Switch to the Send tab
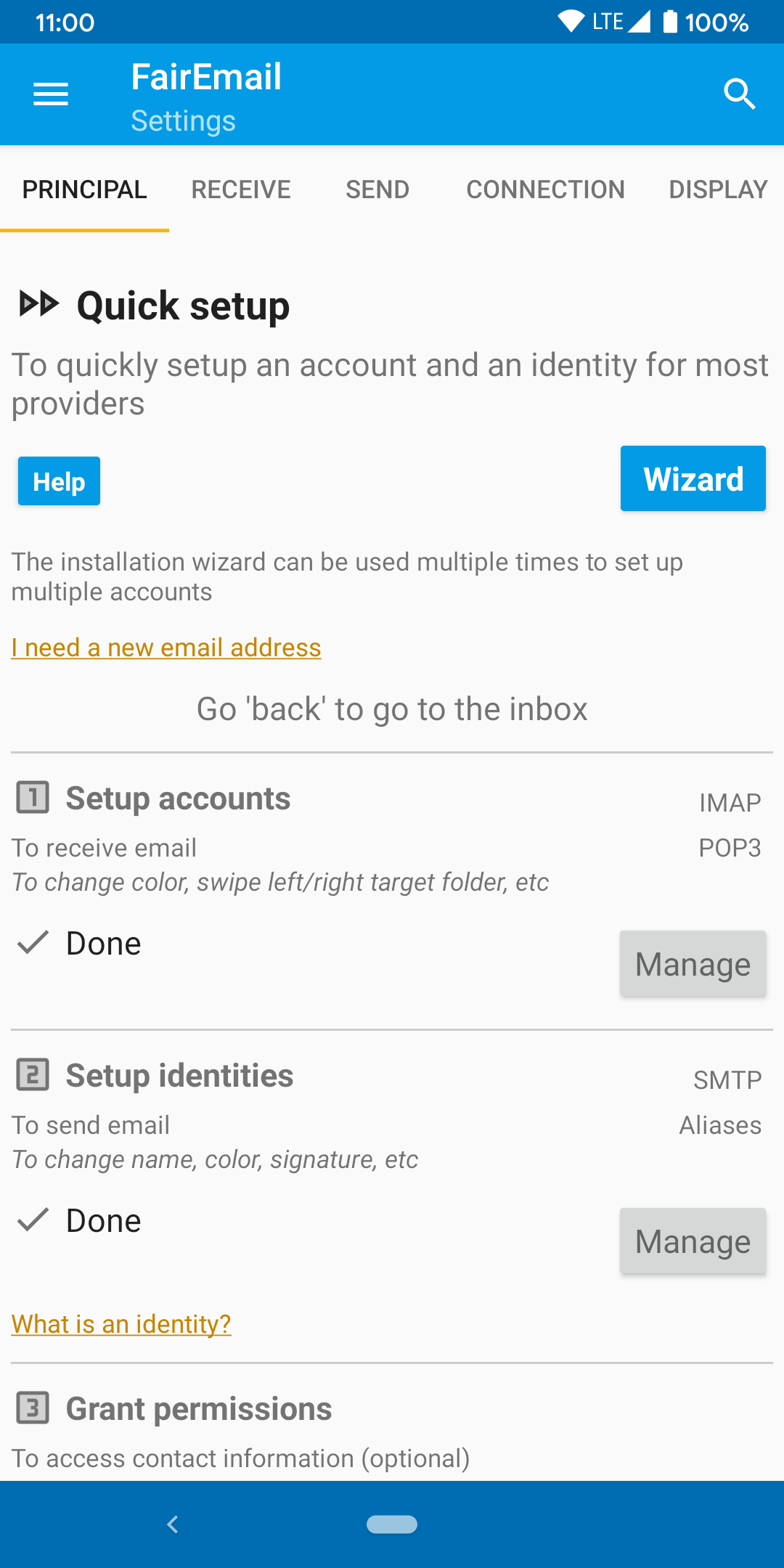The width and height of the screenshot is (784, 1568). tap(377, 189)
